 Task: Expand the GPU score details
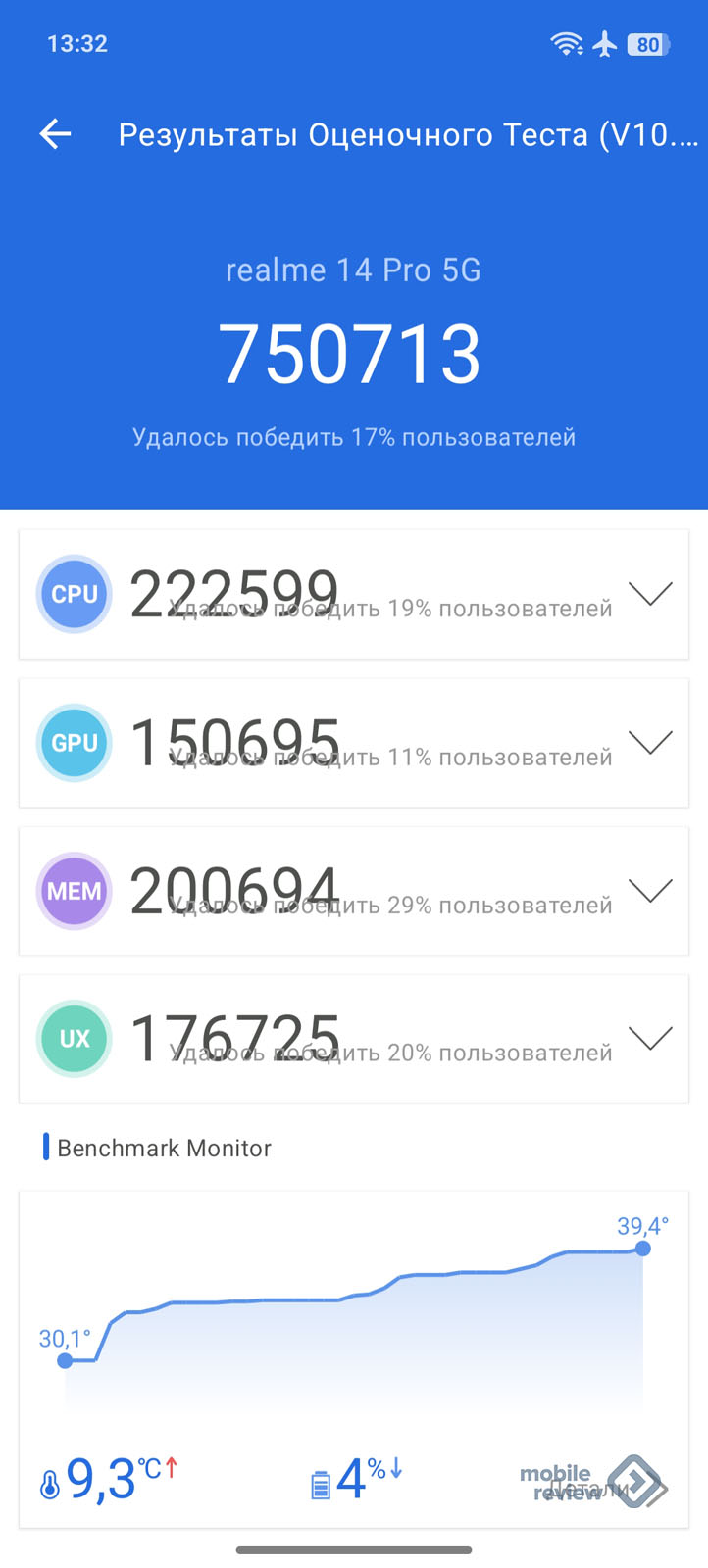pyautogui.click(x=650, y=743)
